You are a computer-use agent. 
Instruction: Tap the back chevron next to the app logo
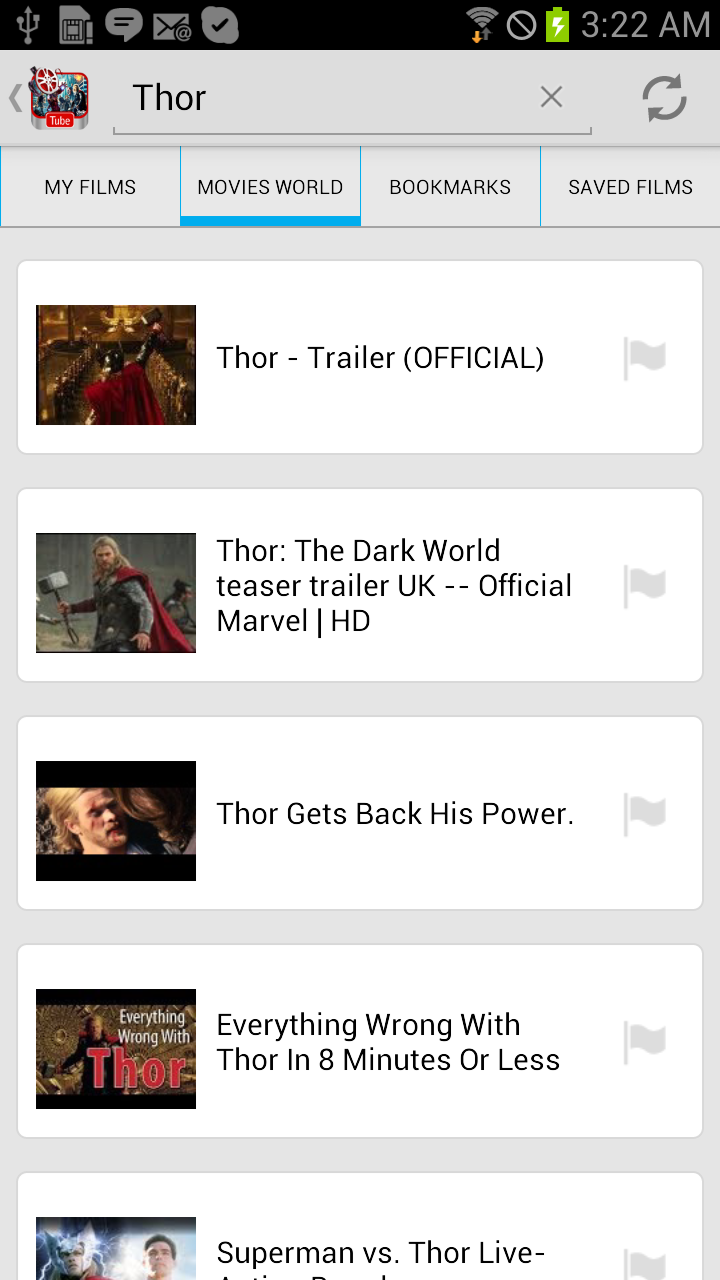(14, 97)
